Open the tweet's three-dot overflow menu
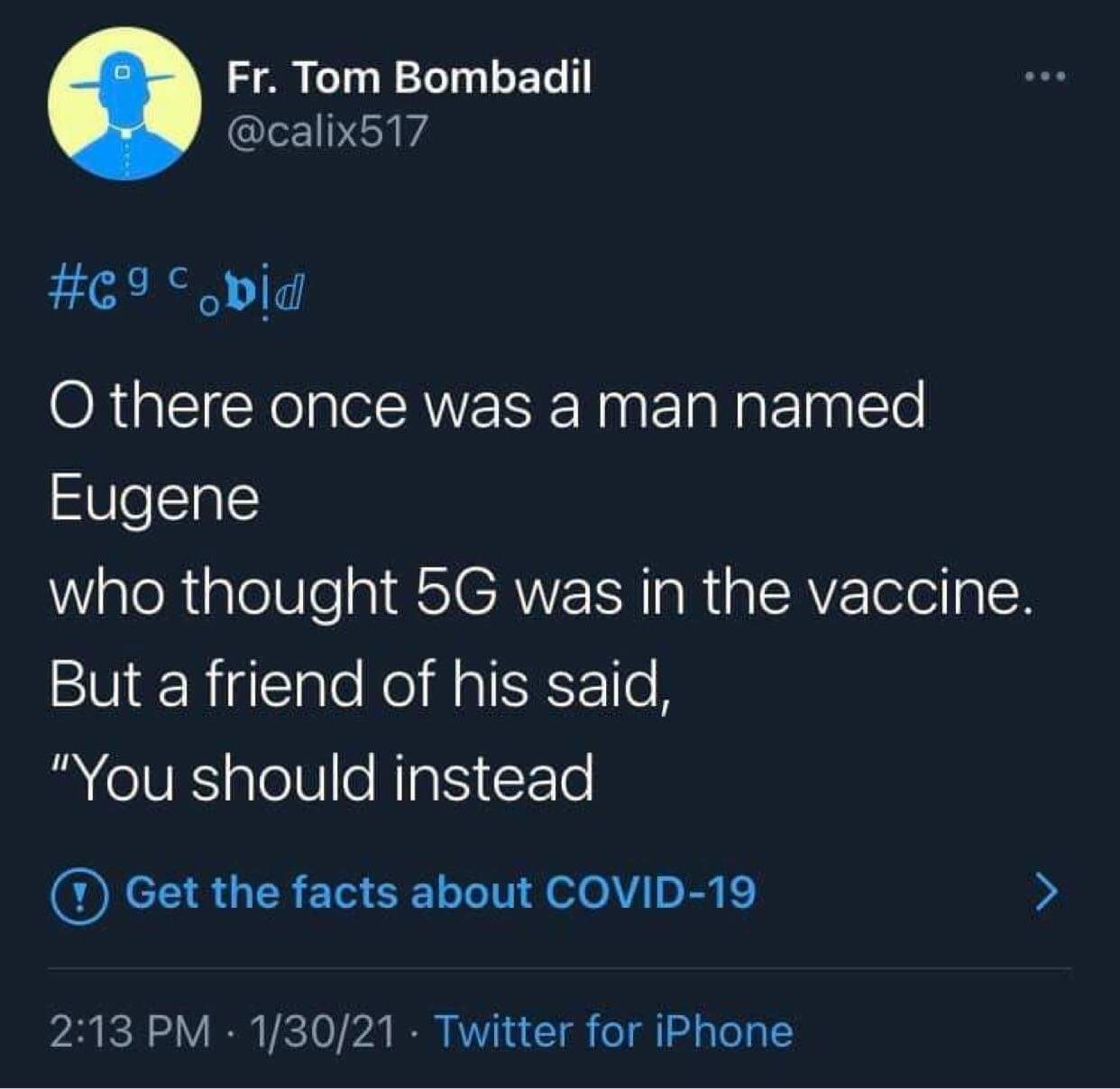The image size is (1120, 1089). 1045,77
